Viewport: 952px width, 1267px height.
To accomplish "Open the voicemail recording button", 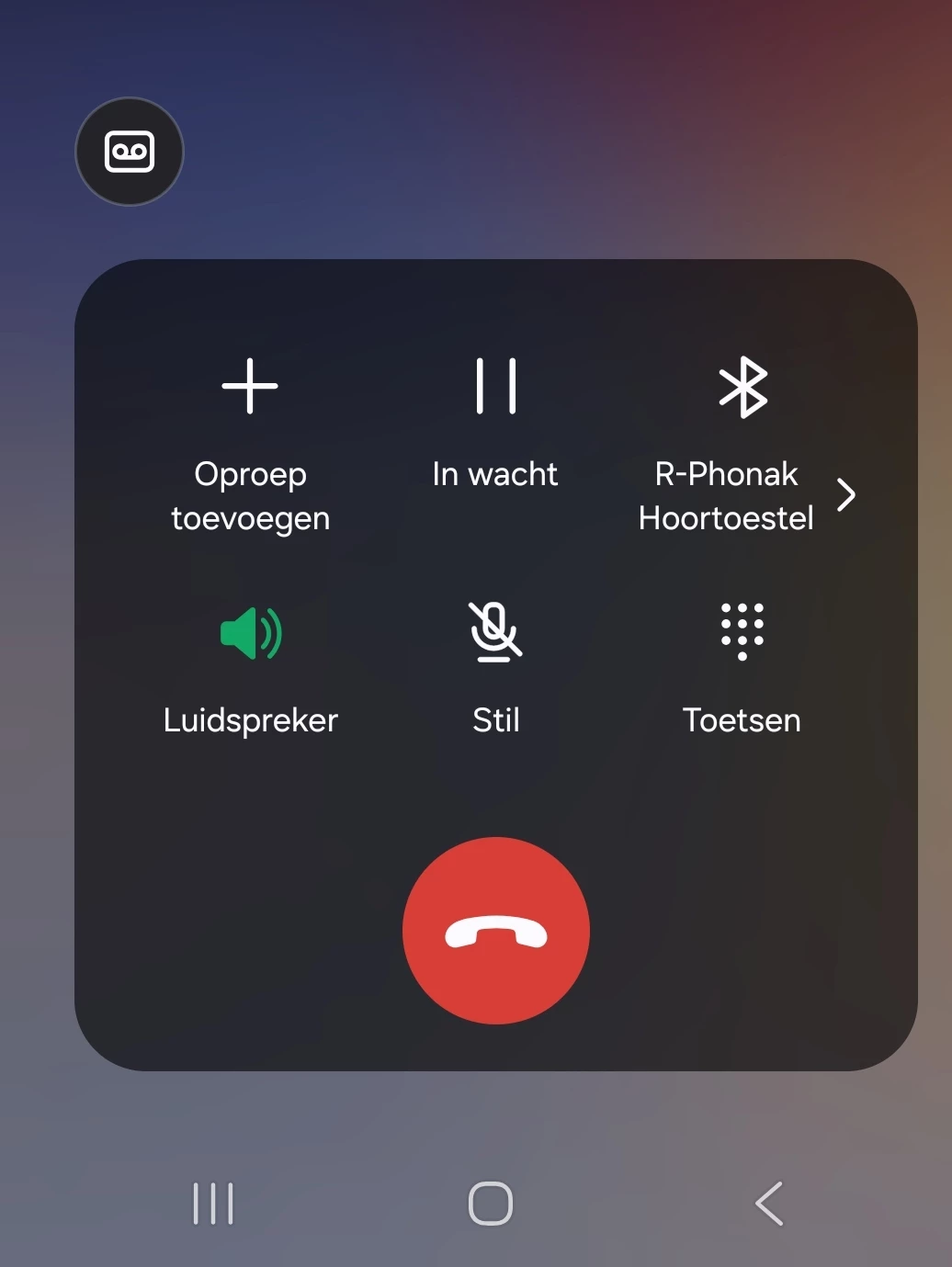I will point(130,152).
